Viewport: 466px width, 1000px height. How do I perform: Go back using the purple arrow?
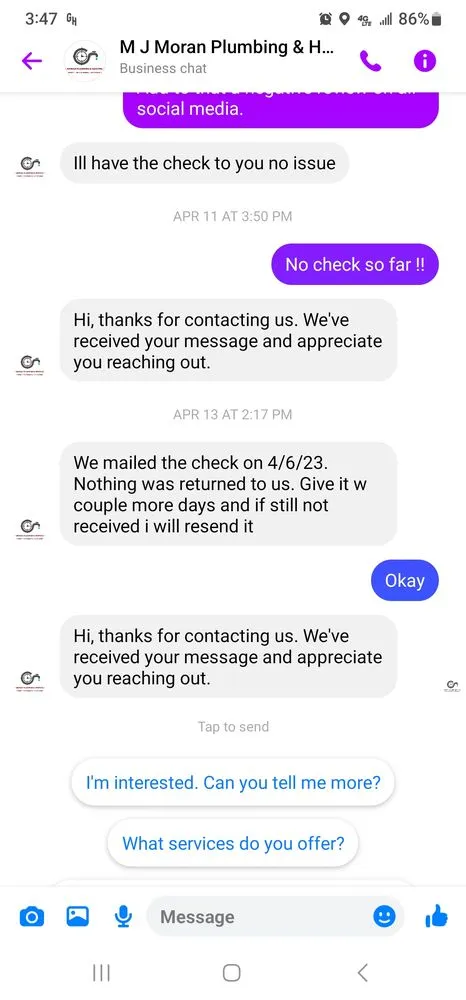[x=31, y=61]
